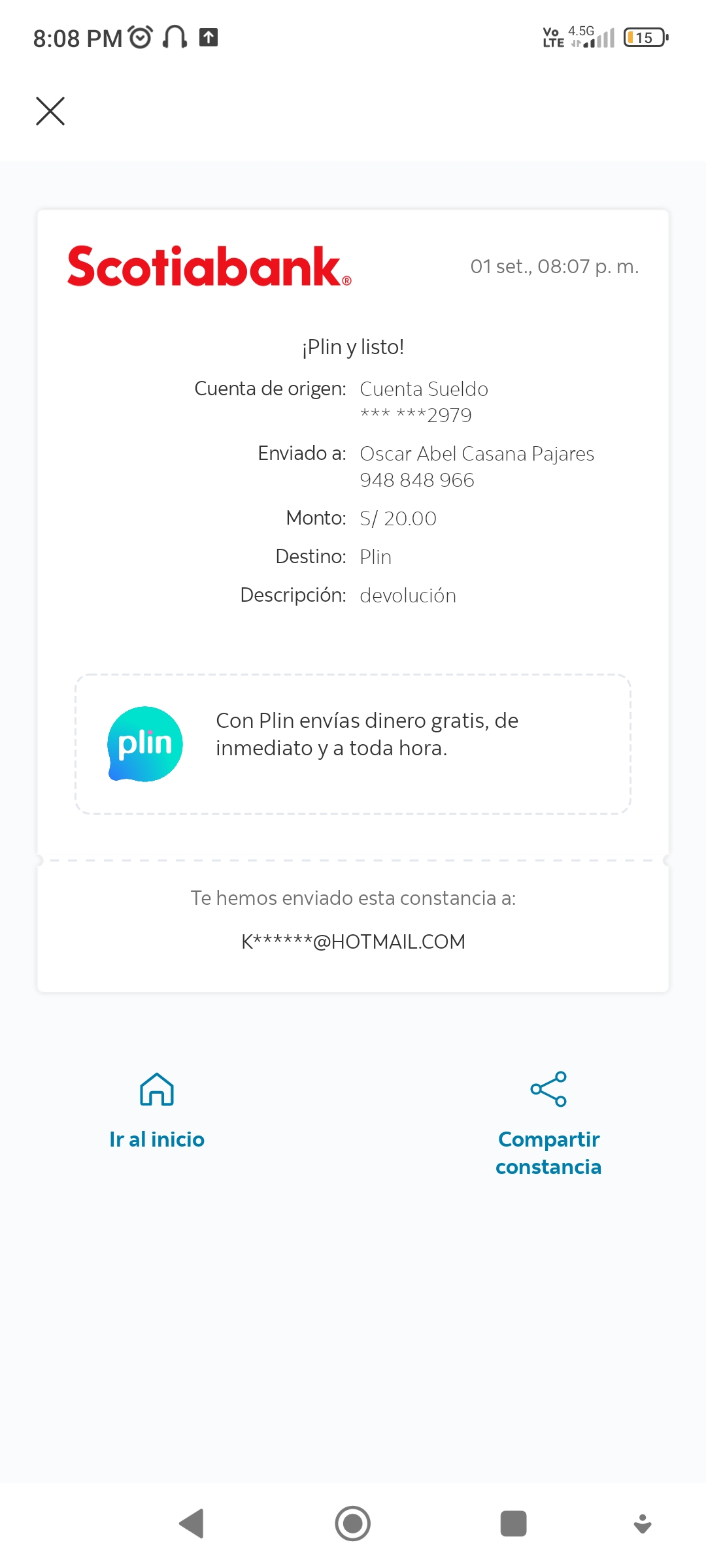Share the constancia receipt
The image size is (706, 1568).
click(x=548, y=1122)
